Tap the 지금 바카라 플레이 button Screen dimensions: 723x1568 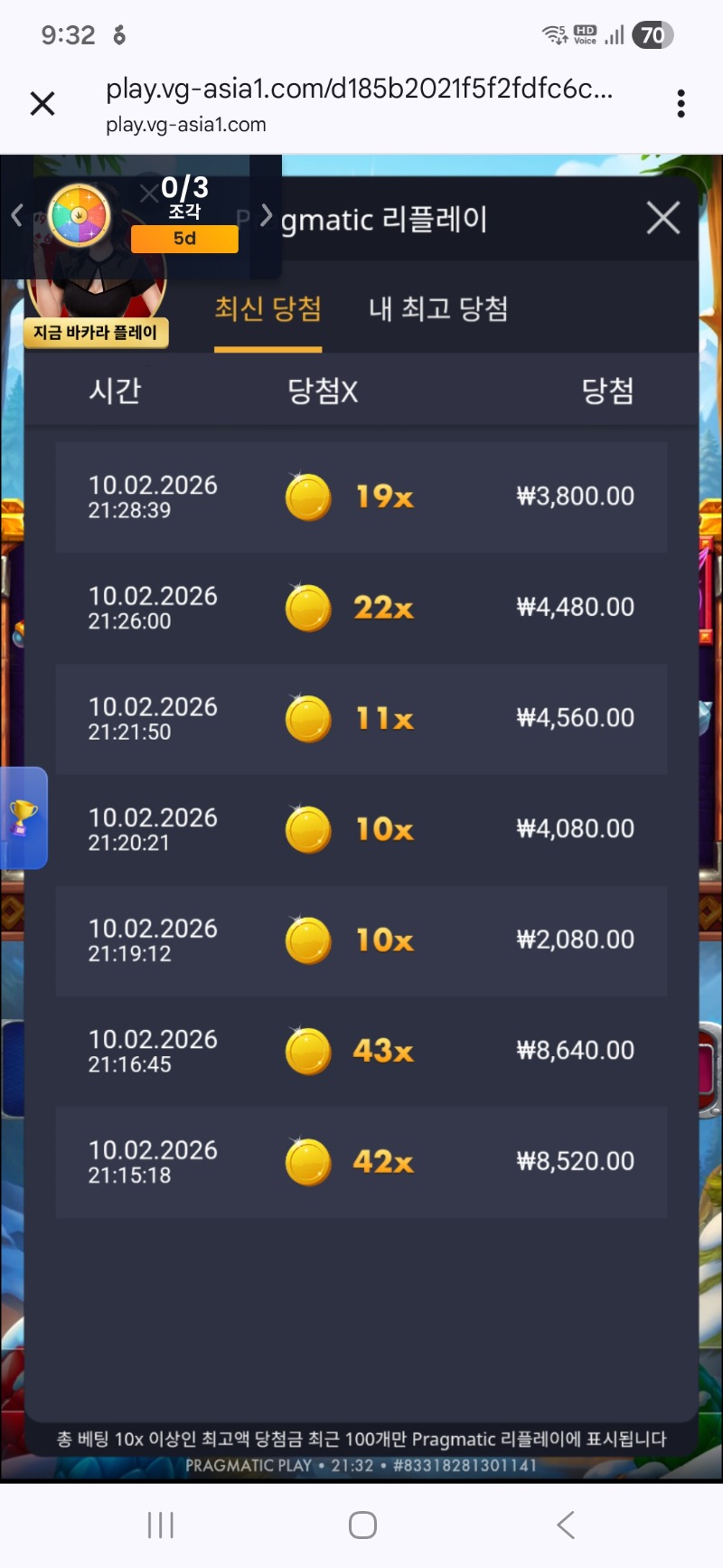tap(96, 333)
